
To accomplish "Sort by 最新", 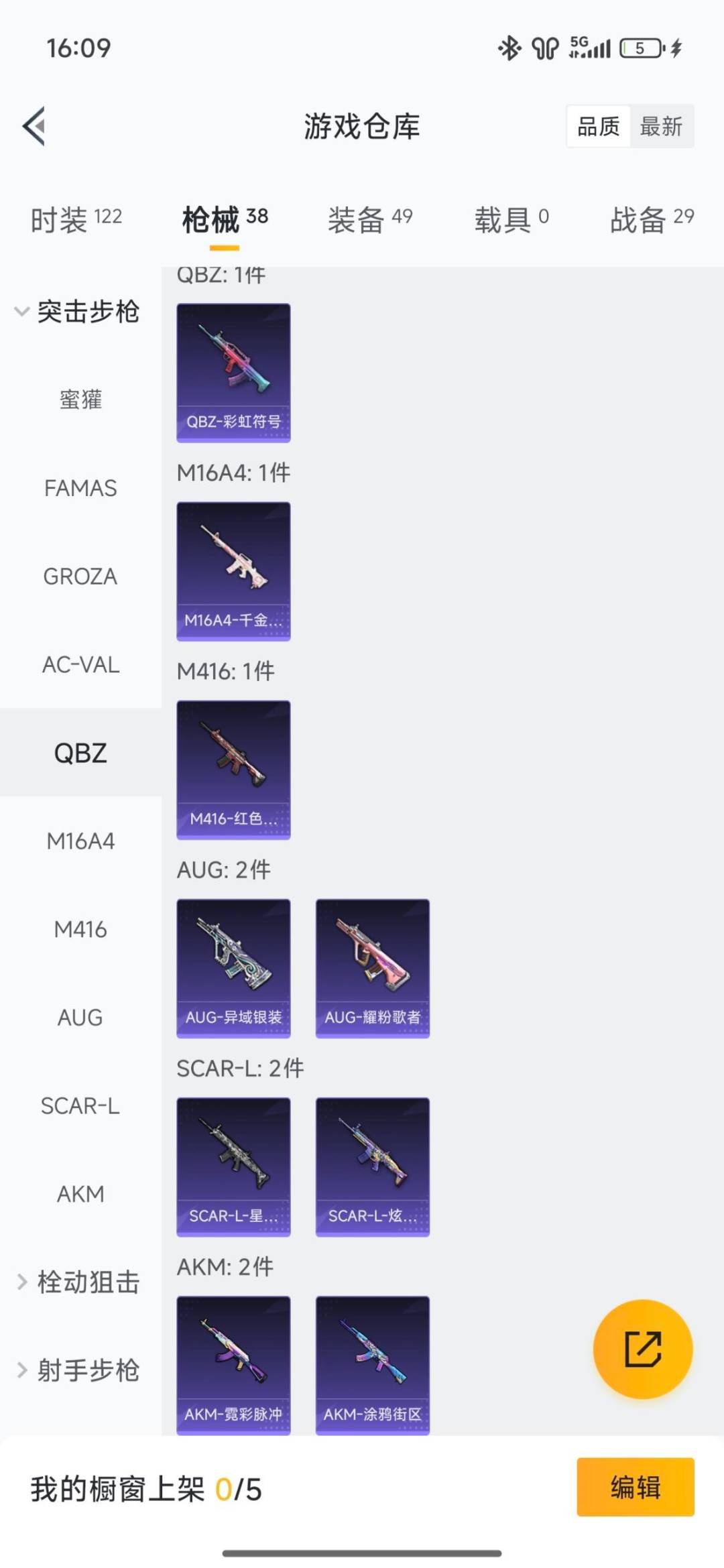I will pyautogui.click(x=660, y=126).
